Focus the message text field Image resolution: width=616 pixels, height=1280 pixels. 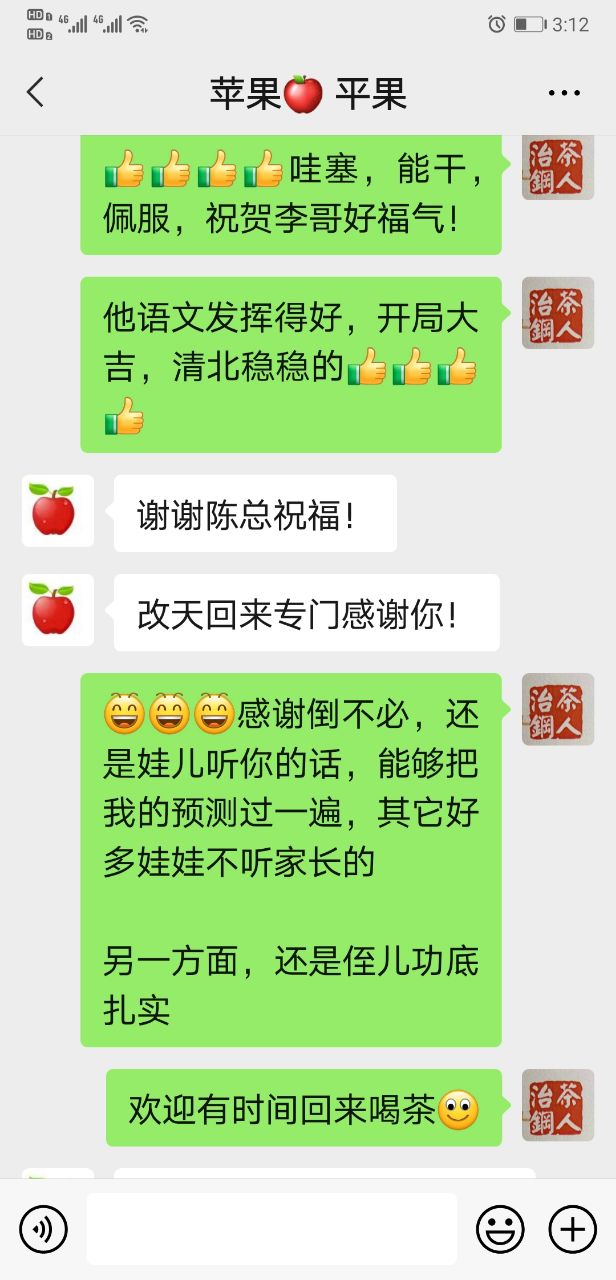271,1228
